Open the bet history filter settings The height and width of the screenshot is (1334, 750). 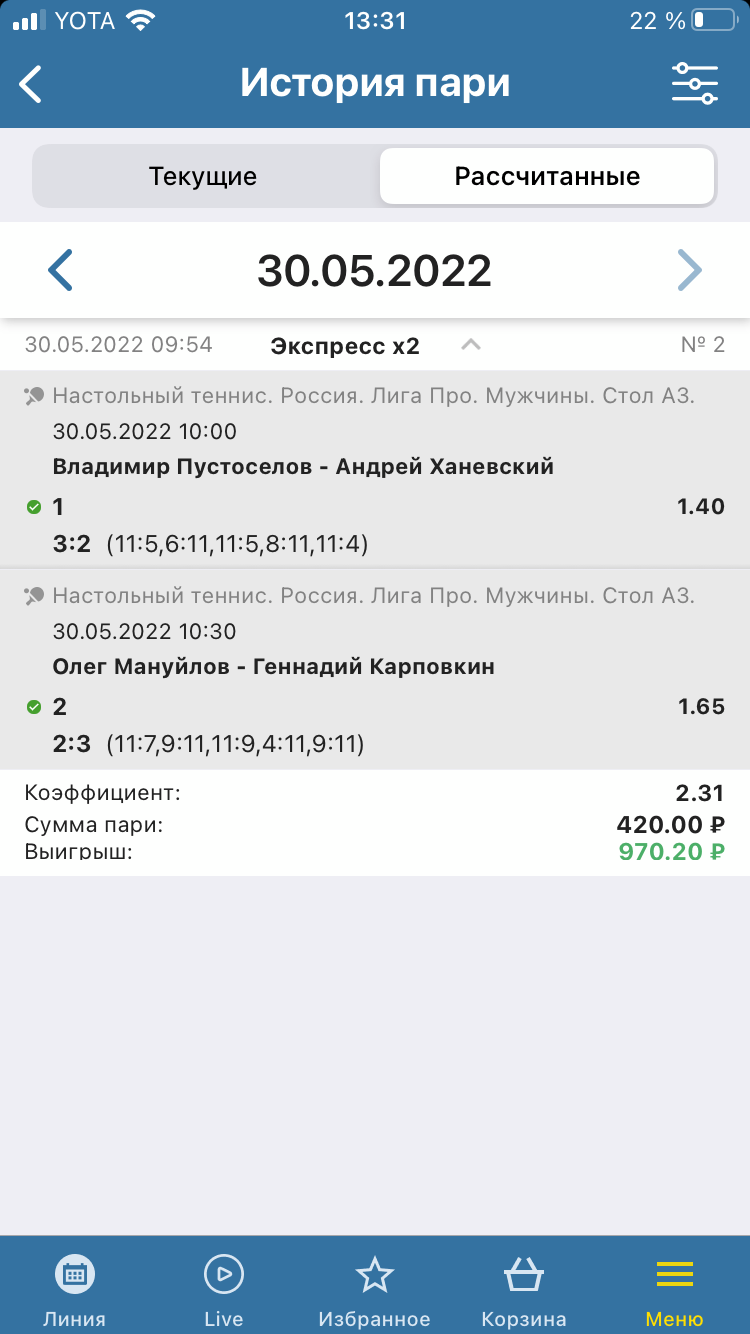[694, 84]
